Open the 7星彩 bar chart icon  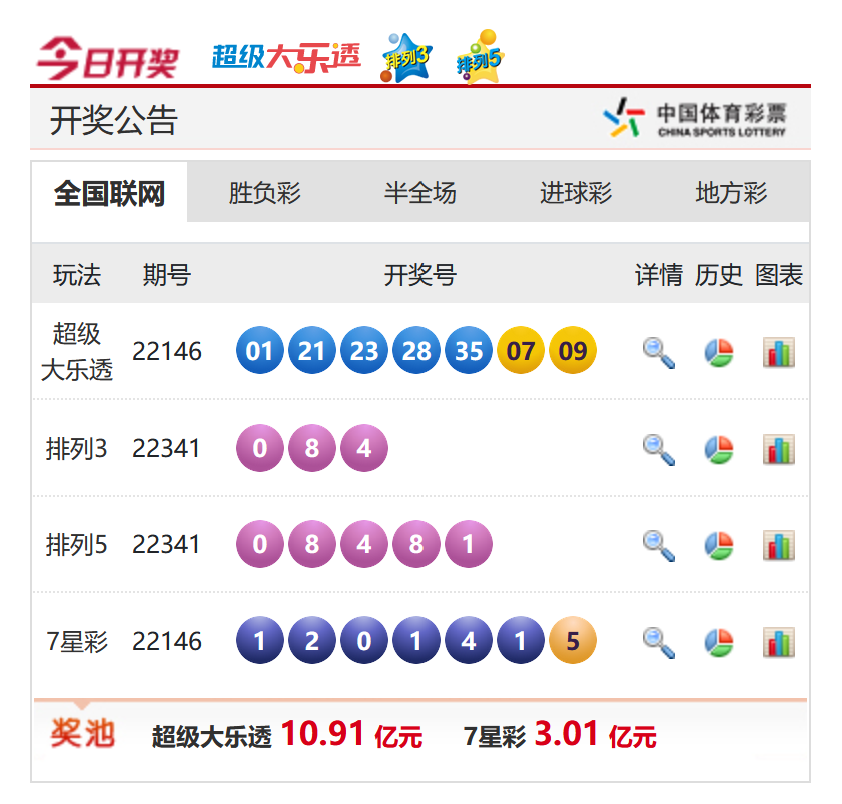(778, 641)
